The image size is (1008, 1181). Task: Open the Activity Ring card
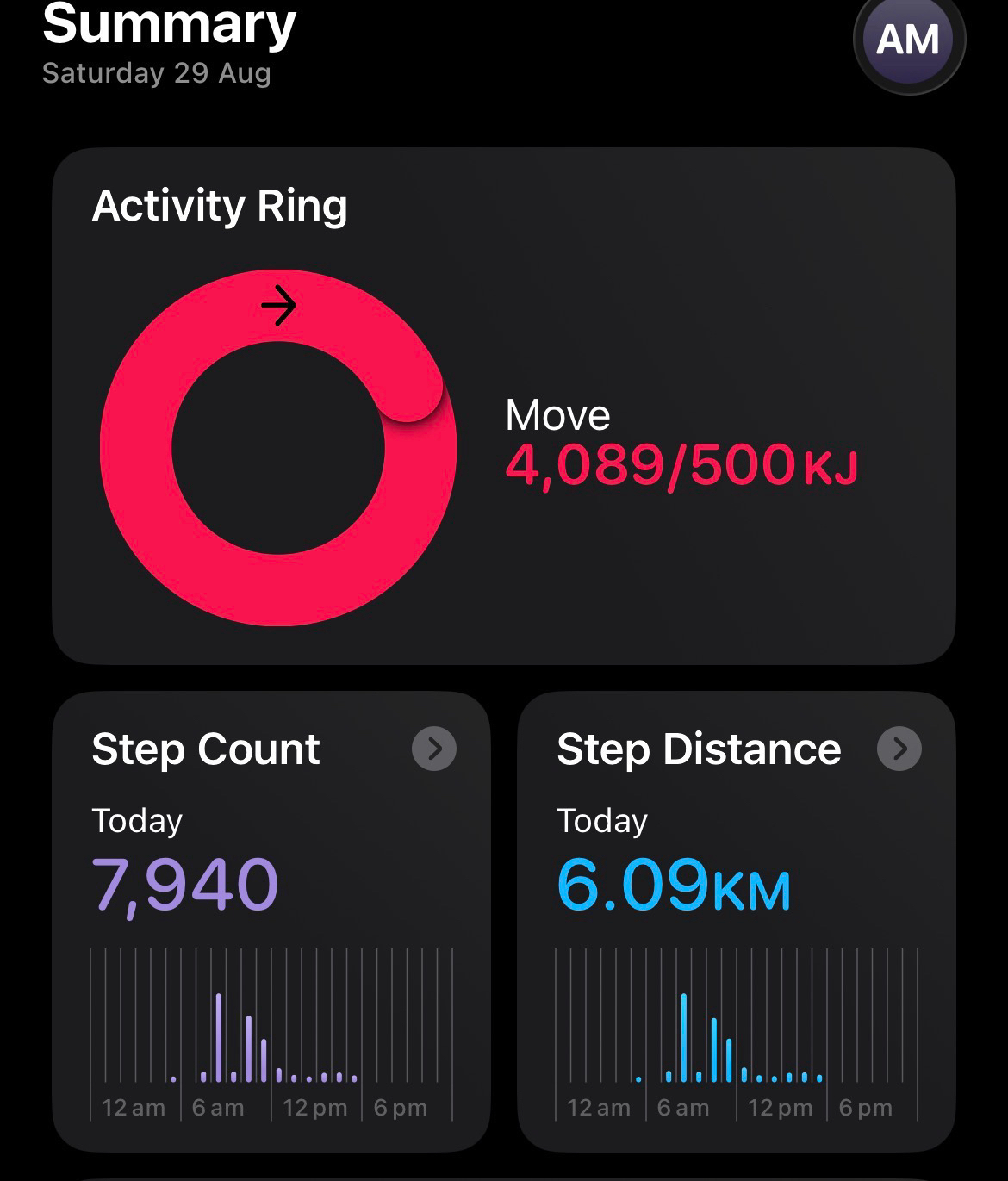504,406
